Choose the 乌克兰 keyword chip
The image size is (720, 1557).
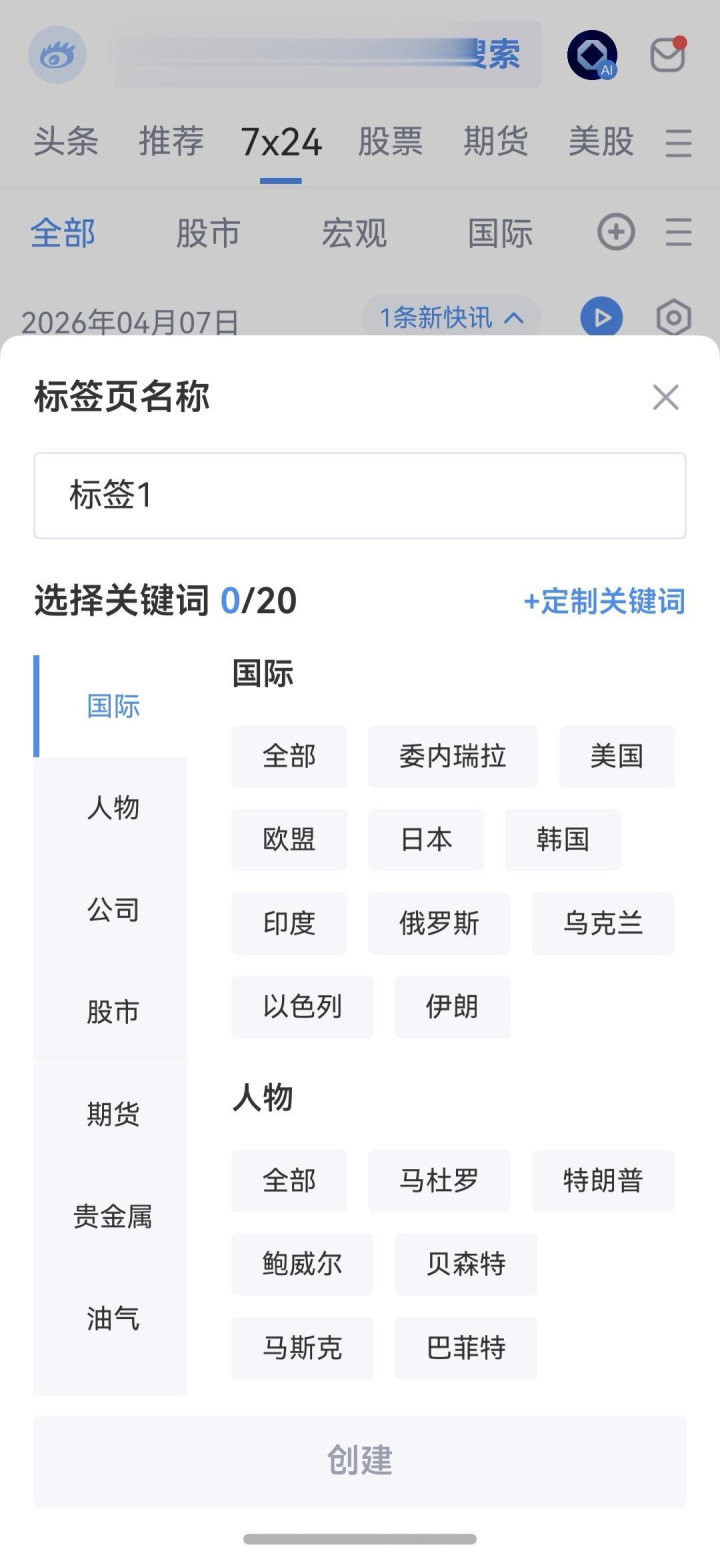click(x=602, y=923)
